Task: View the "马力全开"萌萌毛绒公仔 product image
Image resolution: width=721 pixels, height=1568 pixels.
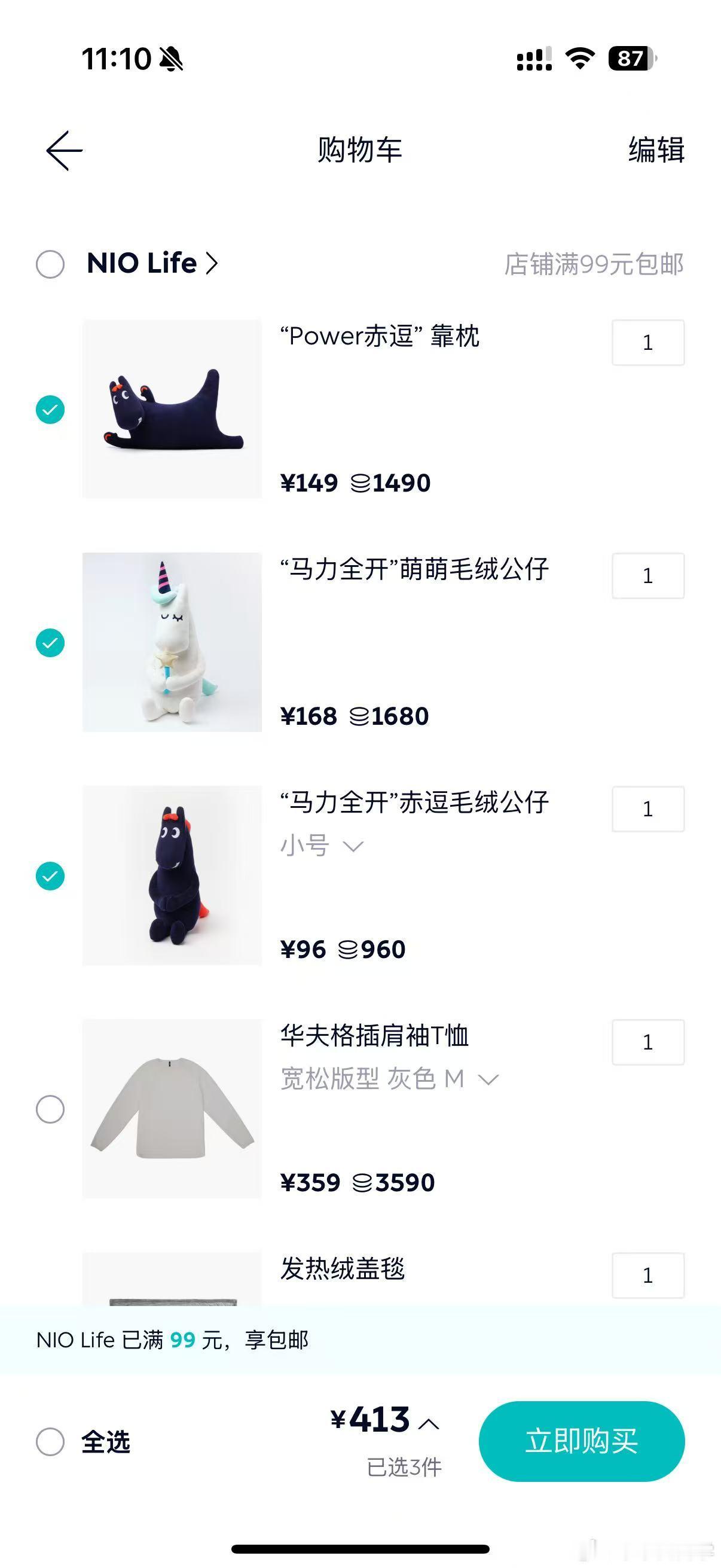Action: point(172,642)
